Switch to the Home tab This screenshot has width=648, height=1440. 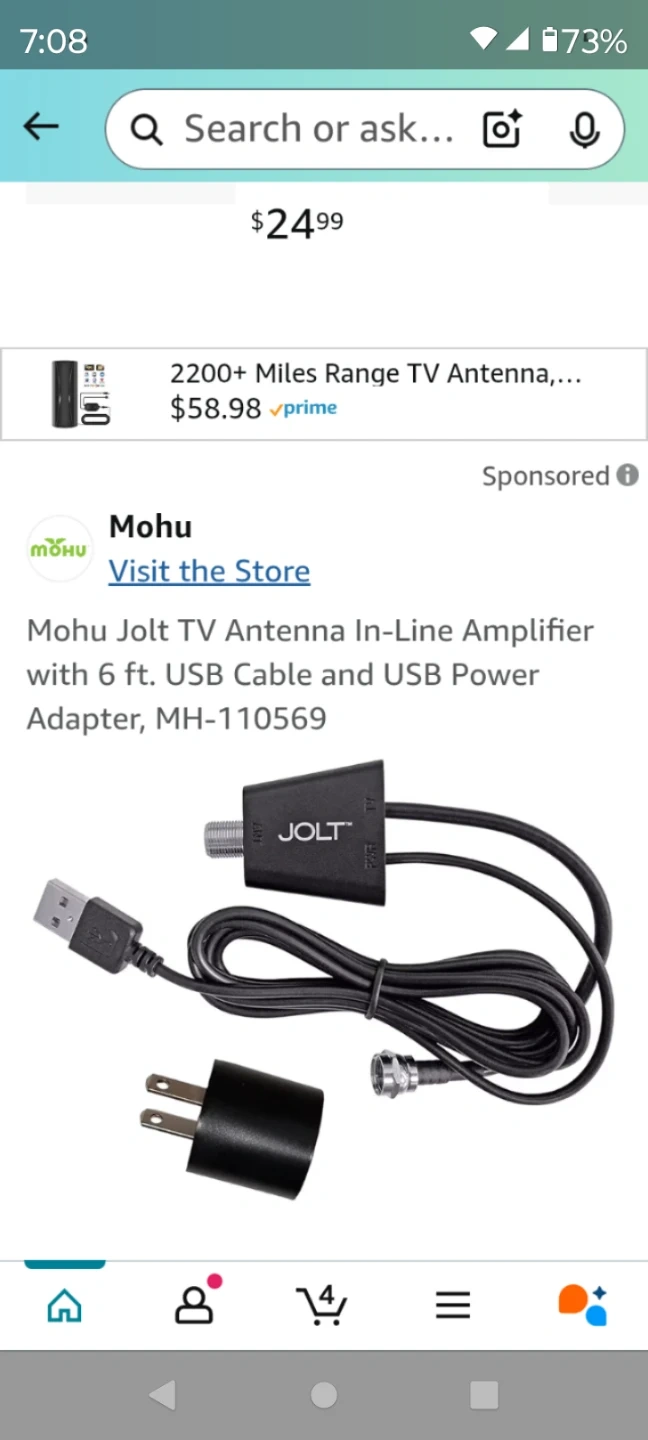click(x=65, y=1305)
